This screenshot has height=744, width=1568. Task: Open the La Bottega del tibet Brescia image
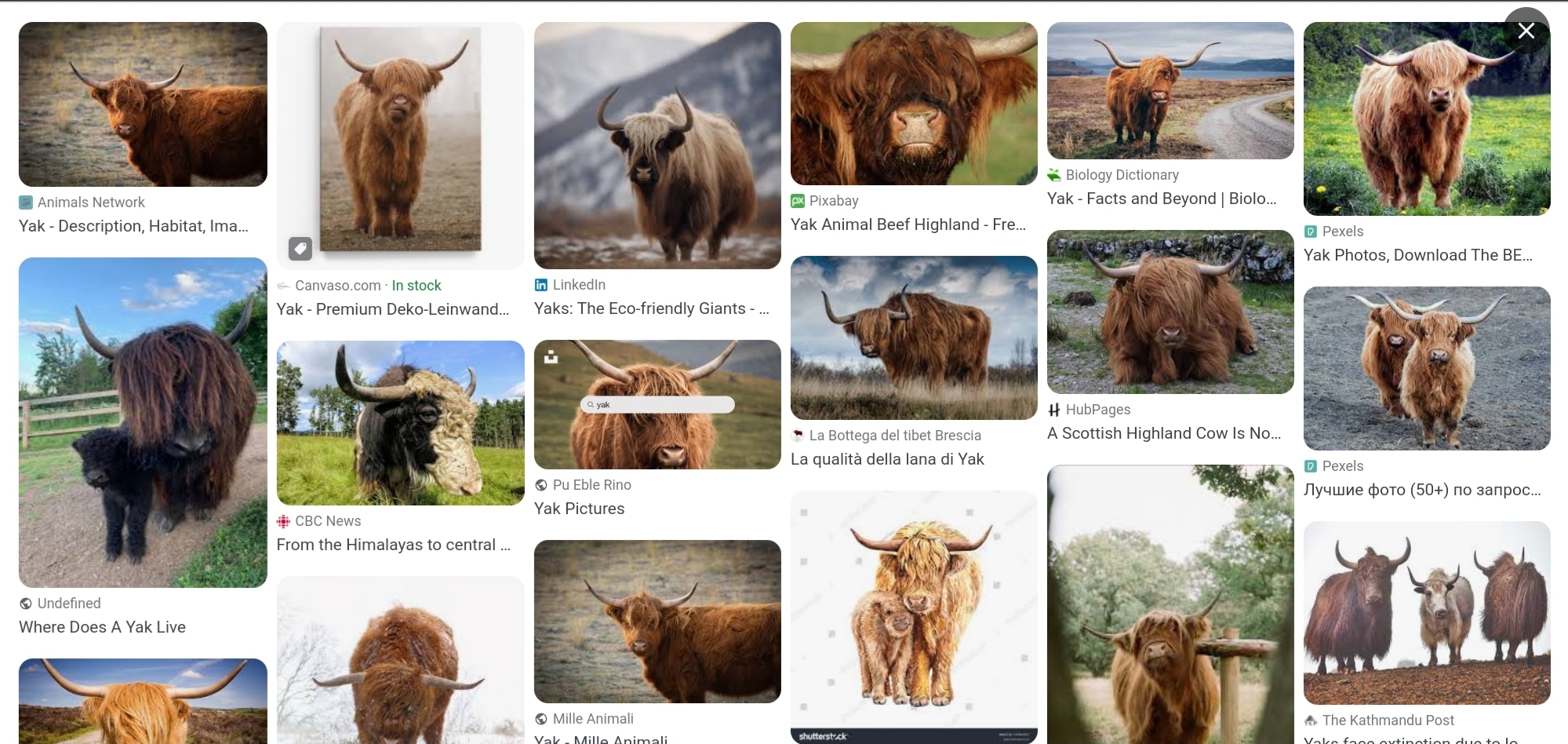tap(914, 337)
